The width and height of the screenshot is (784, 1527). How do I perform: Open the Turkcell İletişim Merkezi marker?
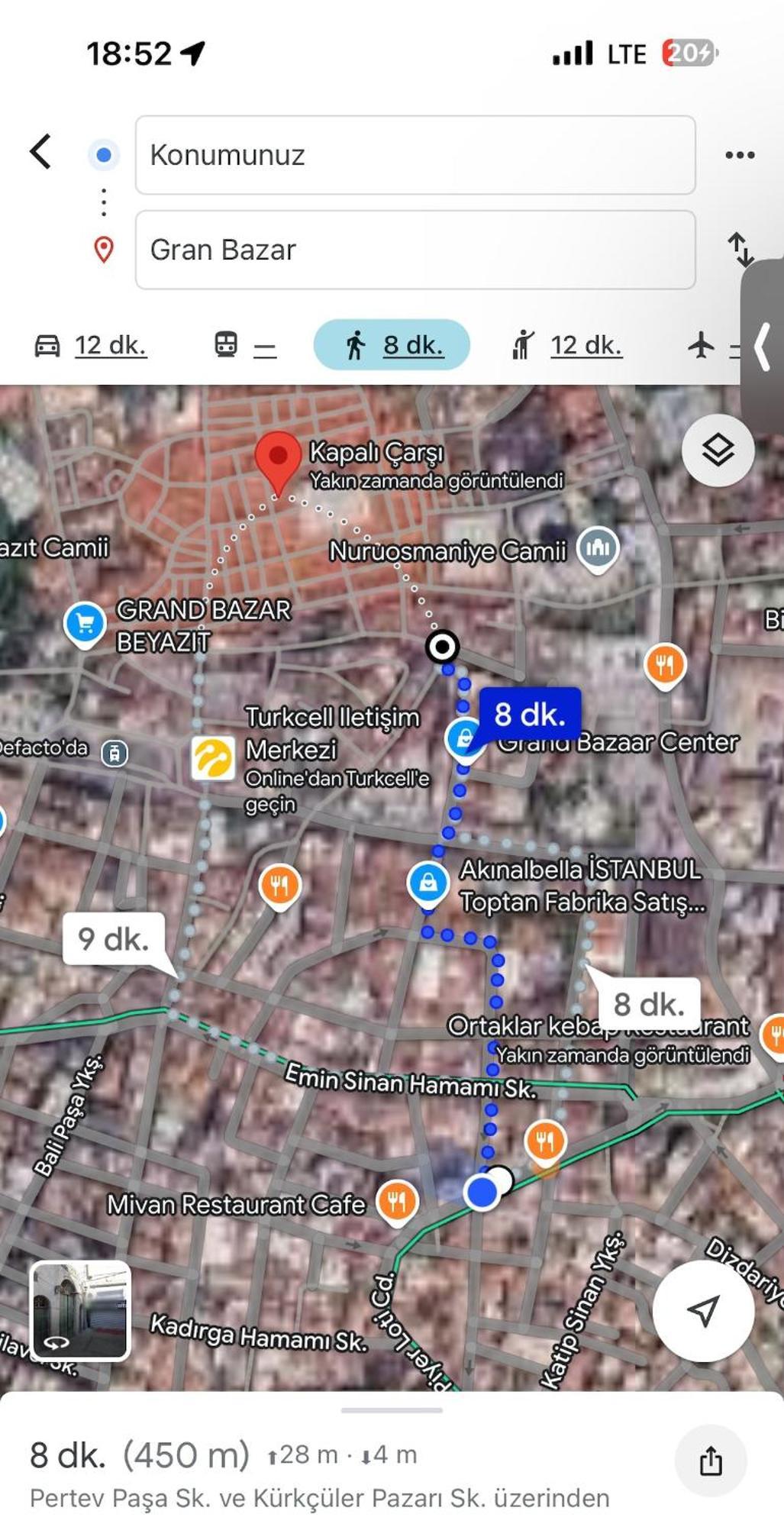coord(212,757)
